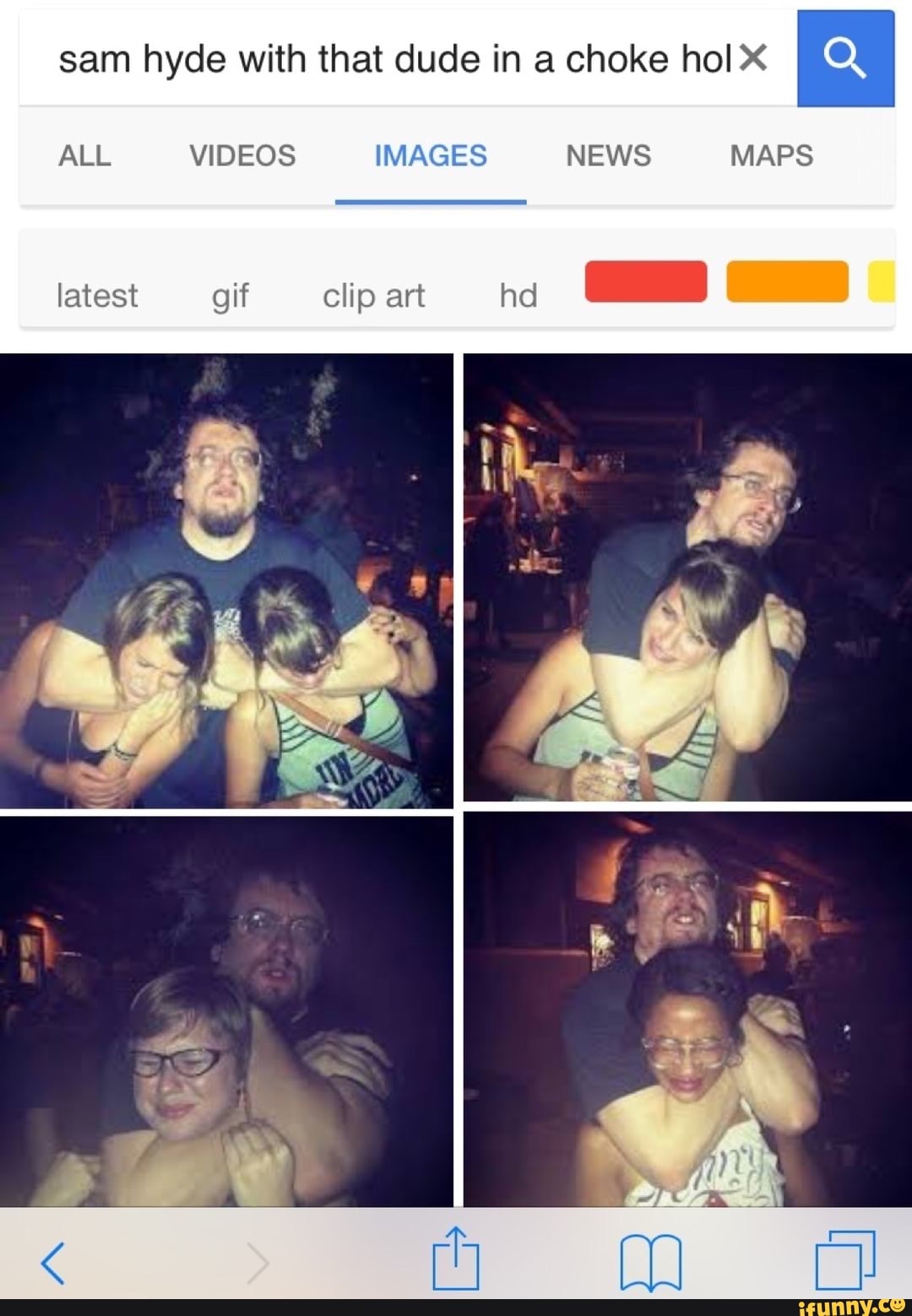Image resolution: width=912 pixels, height=1316 pixels.
Task: Tap the blue magnifier search button
Action: click(x=845, y=58)
